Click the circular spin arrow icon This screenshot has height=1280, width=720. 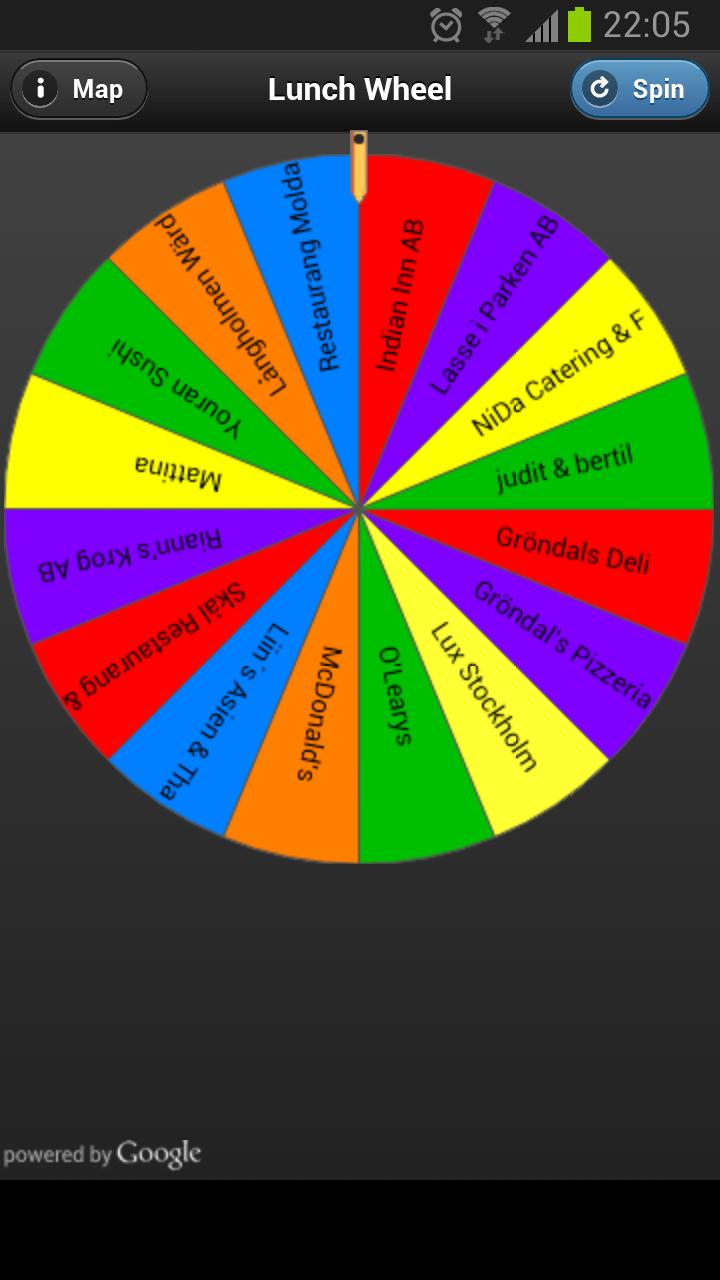[x=599, y=88]
